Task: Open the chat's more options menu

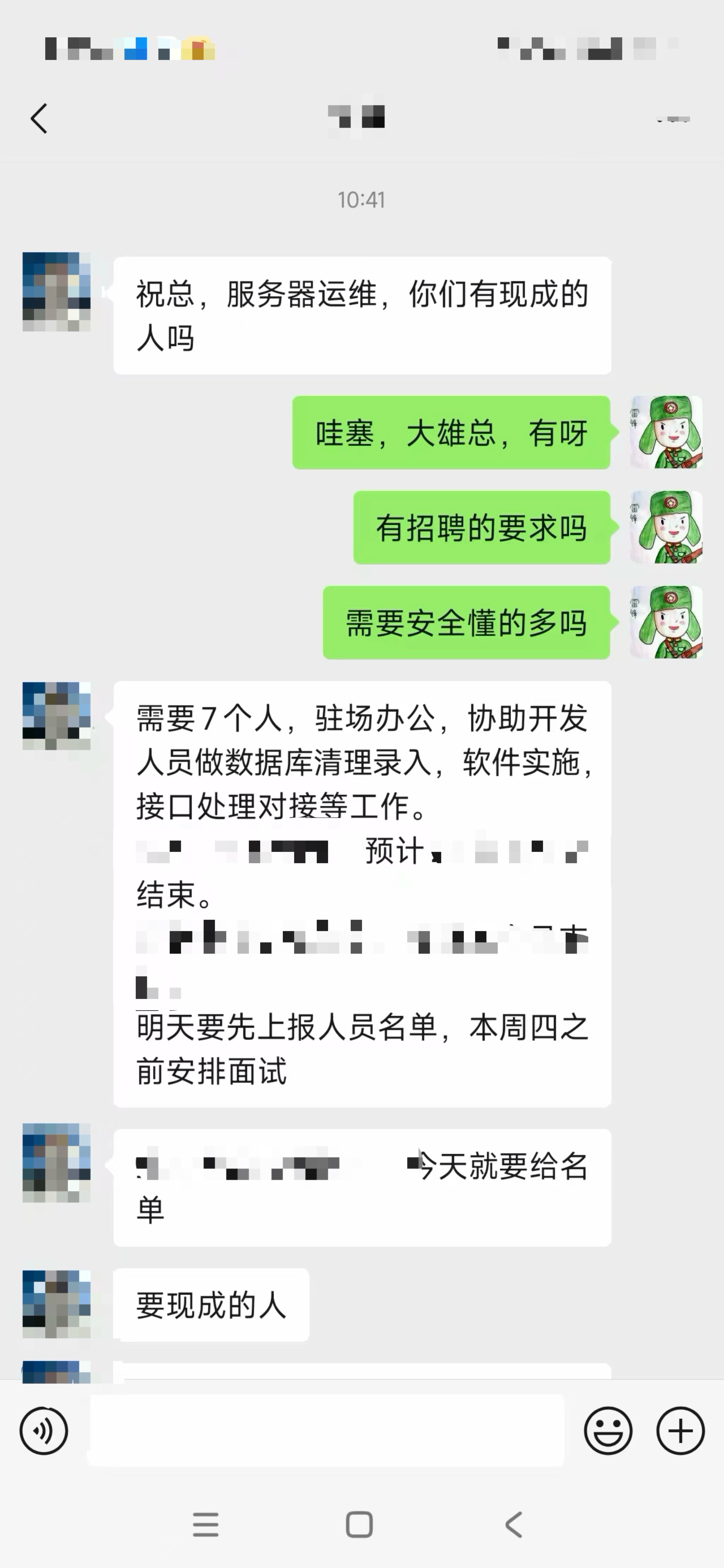Action: [x=673, y=119]
